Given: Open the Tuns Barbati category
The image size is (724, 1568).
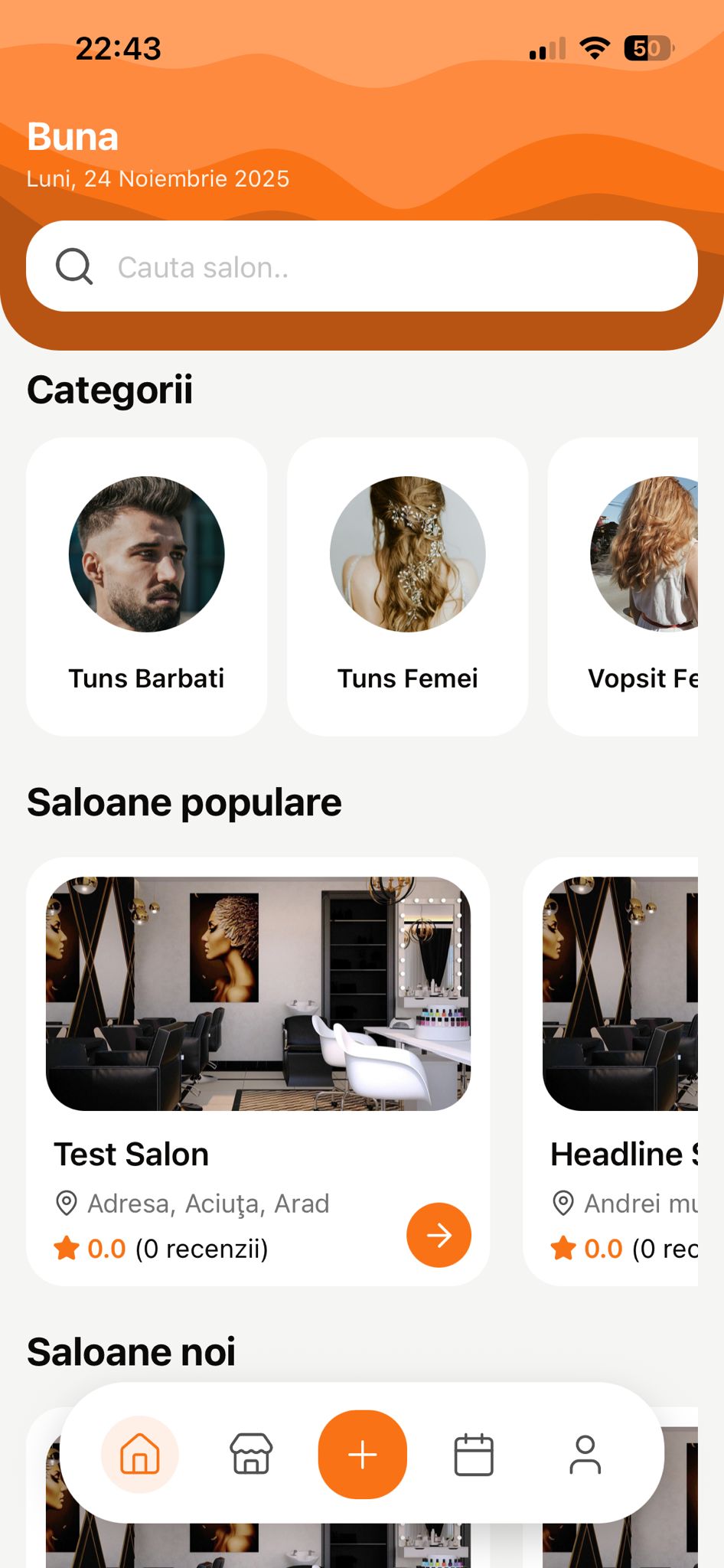Looking at the screenshot, I should (147, 586).
